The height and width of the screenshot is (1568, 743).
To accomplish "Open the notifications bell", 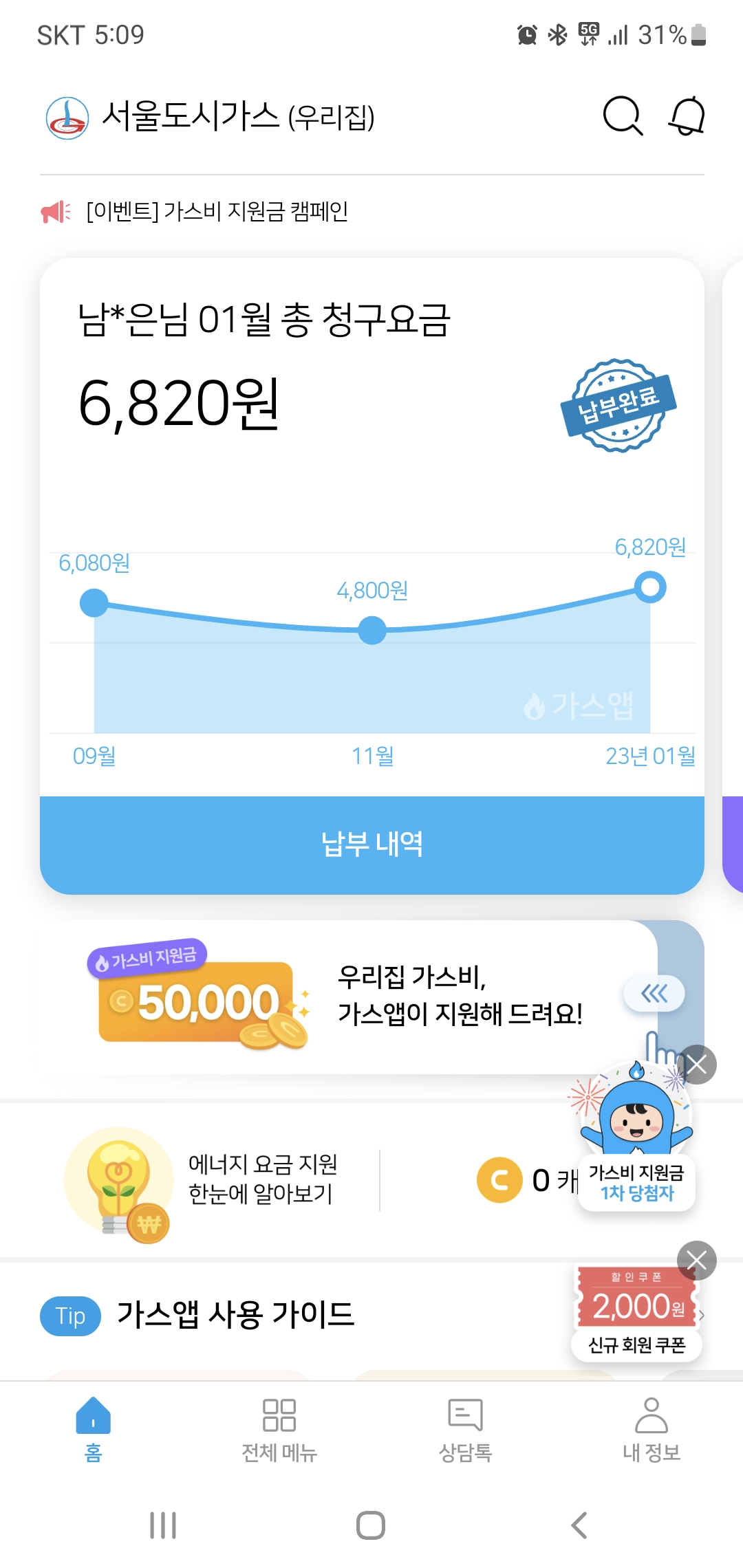I will [x=687, y=116].
